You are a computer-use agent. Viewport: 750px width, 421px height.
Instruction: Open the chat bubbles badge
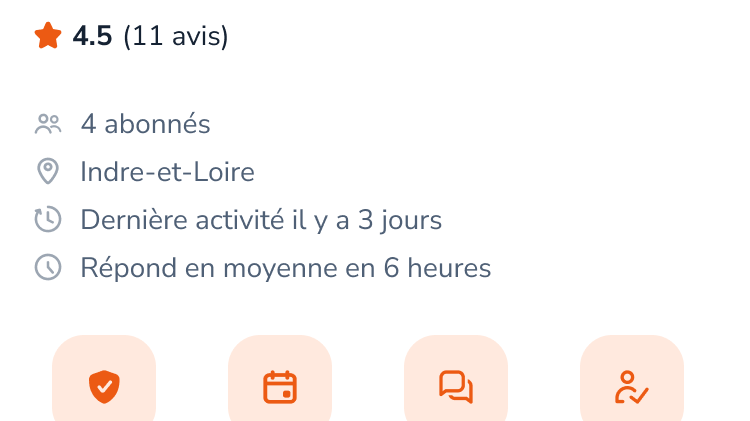pyautogui.click(x=456, y=385)
